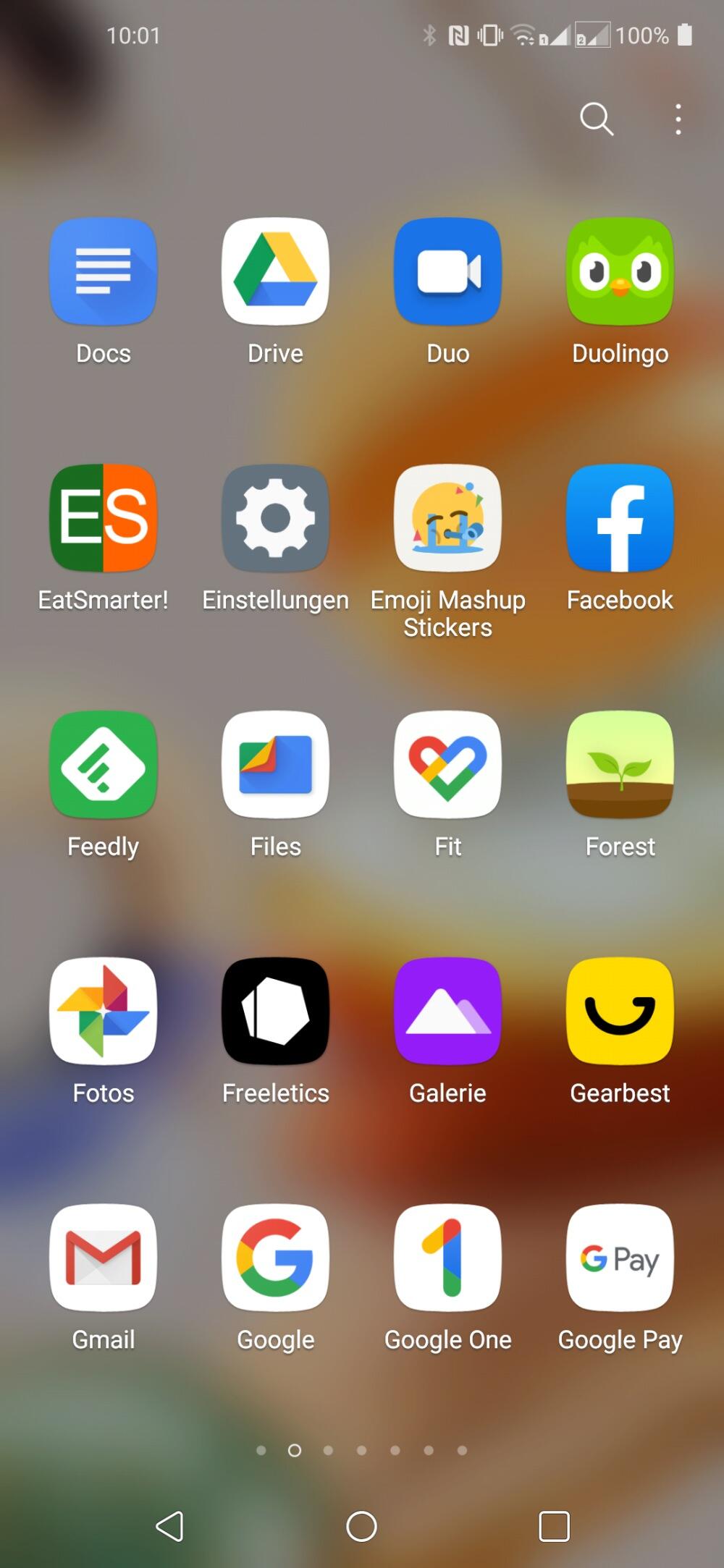Image resolution: width=724 pixels, height=1568 pixels.
Task: Open Duolingo
Action: tap(620, 272)
